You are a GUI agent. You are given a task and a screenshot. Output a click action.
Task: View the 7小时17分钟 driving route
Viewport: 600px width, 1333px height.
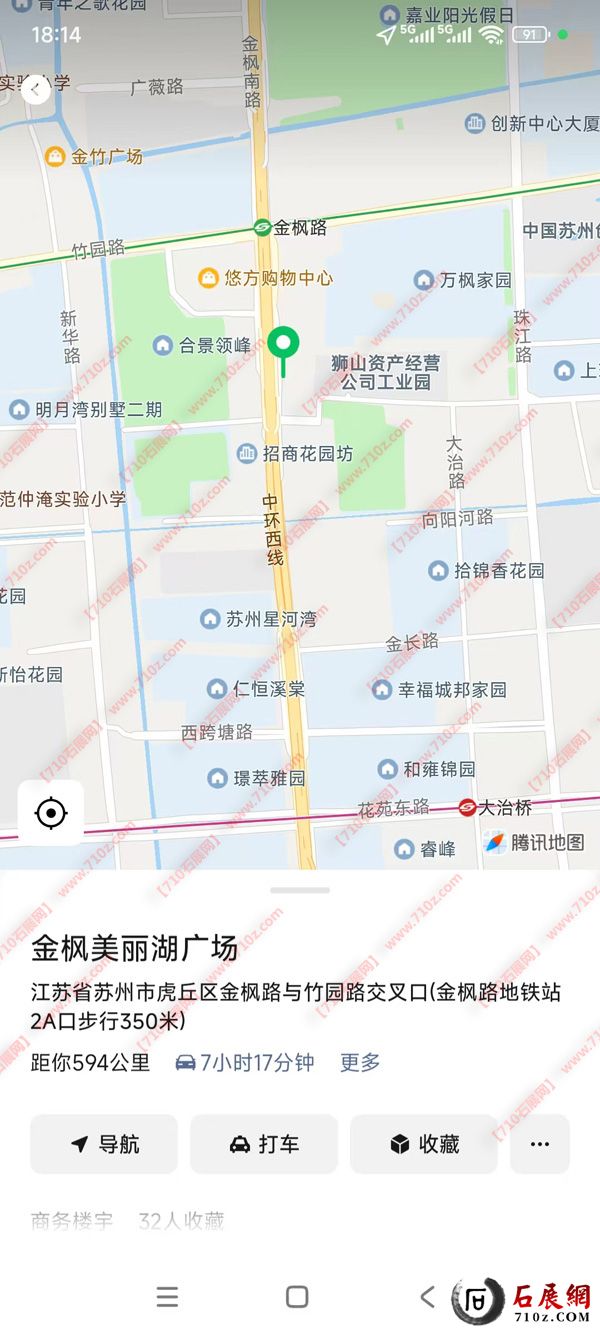point(245,1062)
